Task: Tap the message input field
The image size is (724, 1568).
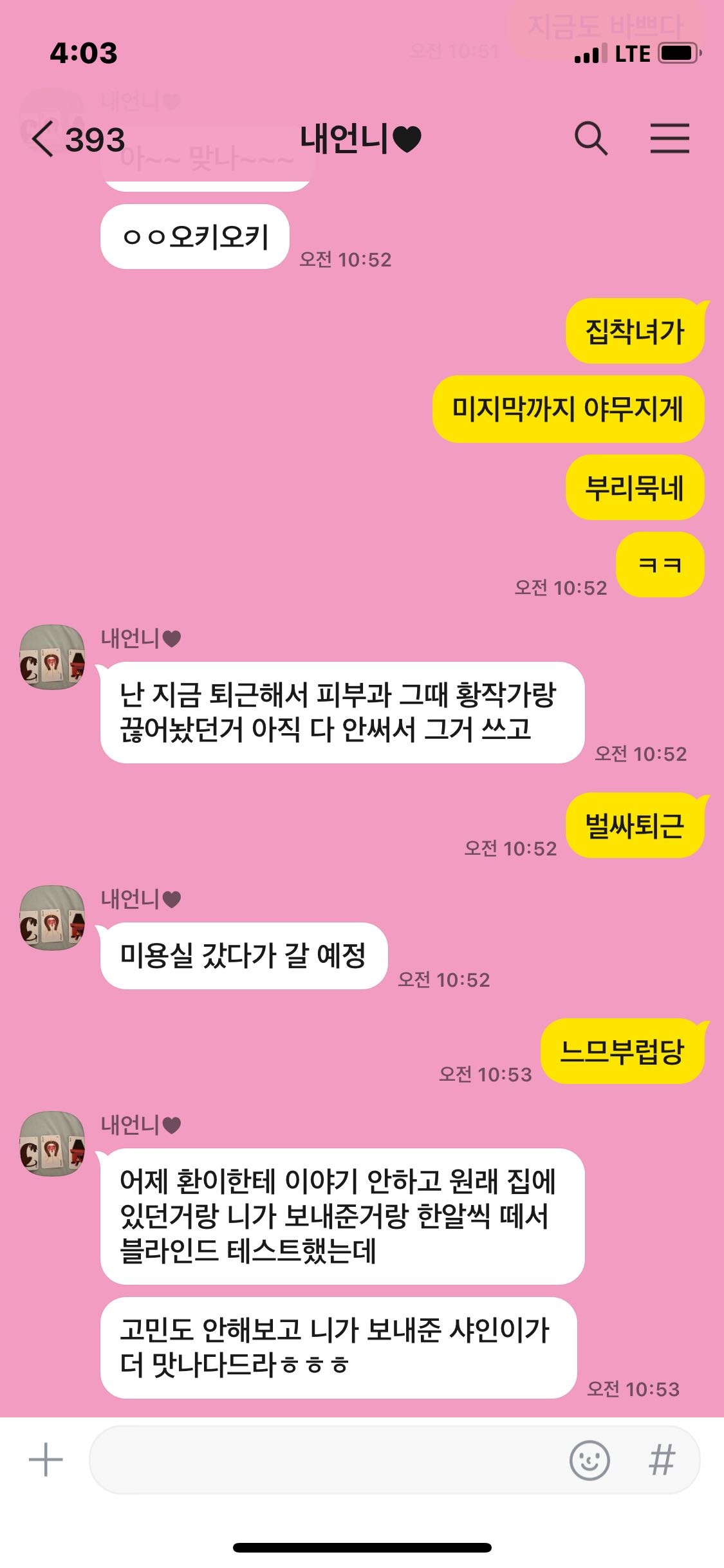Action: (x=322, y=1459)
